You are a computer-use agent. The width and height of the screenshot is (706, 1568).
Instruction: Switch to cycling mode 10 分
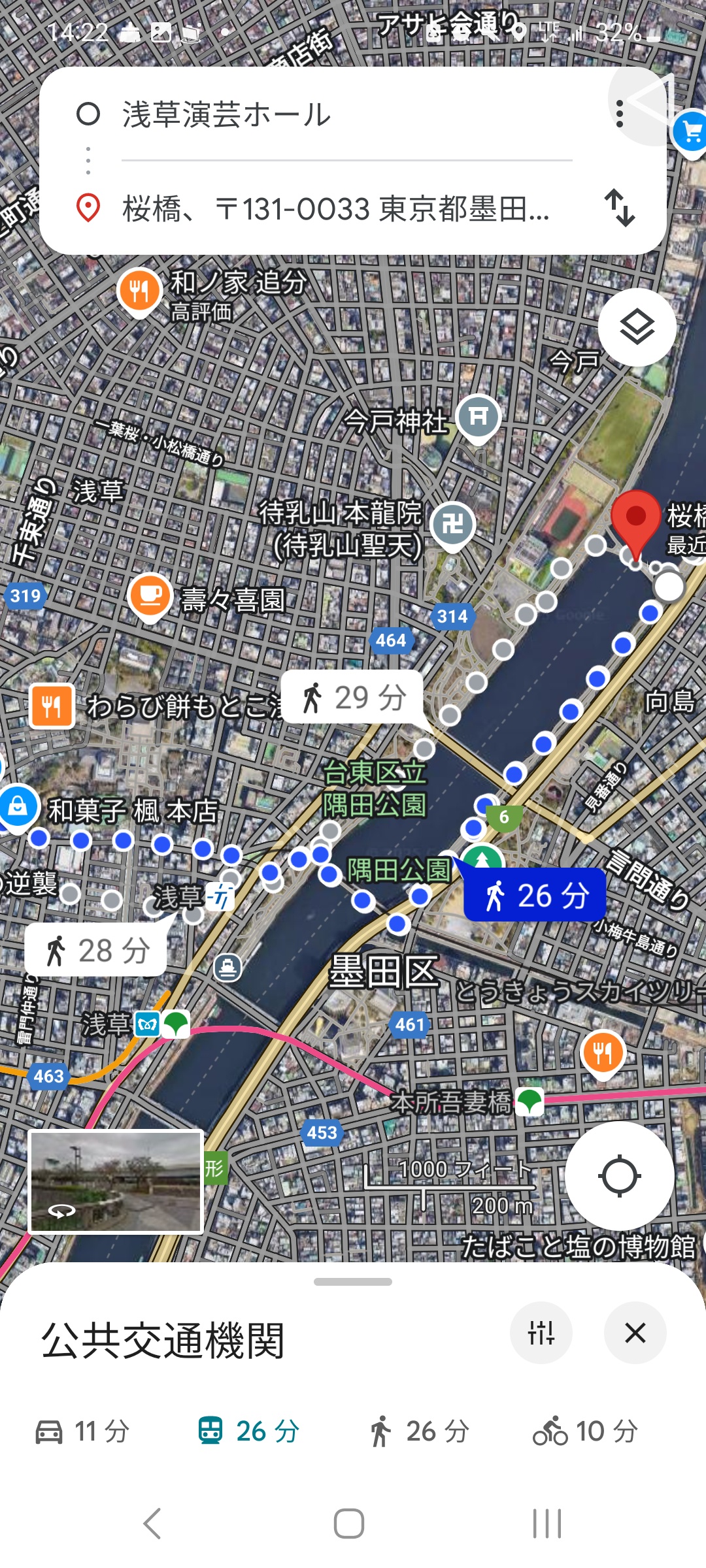[x=586, y=1431]
